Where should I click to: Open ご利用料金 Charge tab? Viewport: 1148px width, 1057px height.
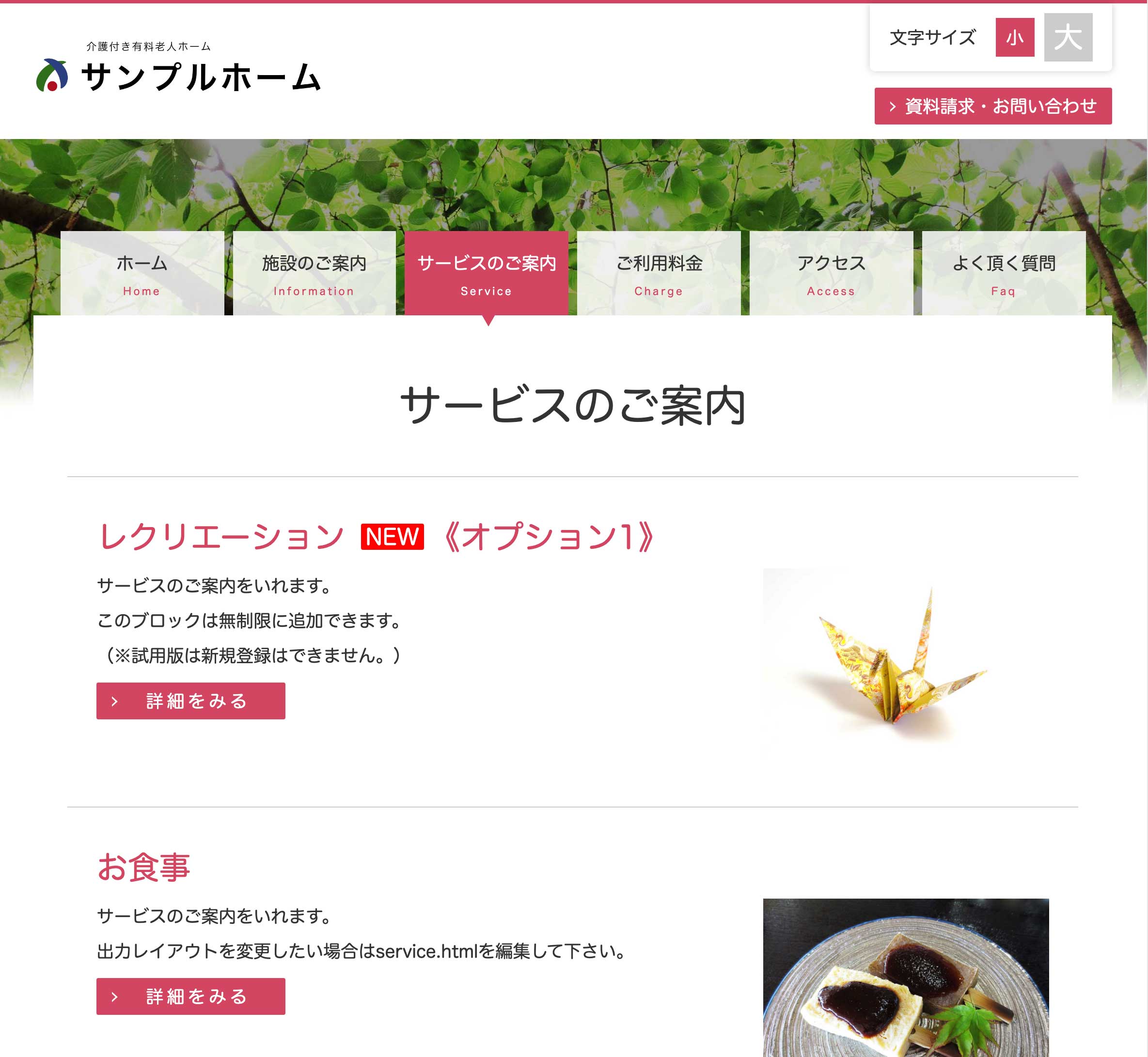point(659,273)
